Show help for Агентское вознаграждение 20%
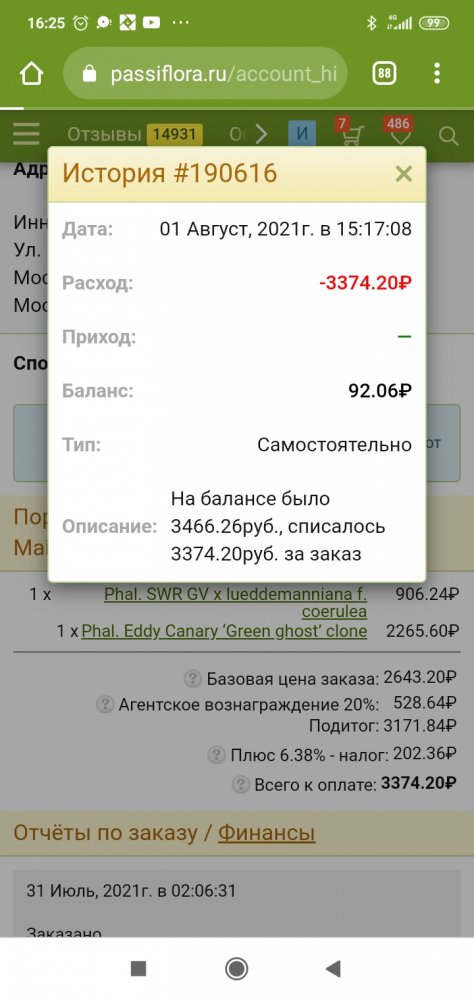This screenshot has height=1000, width=474. (x=105, y=705)
